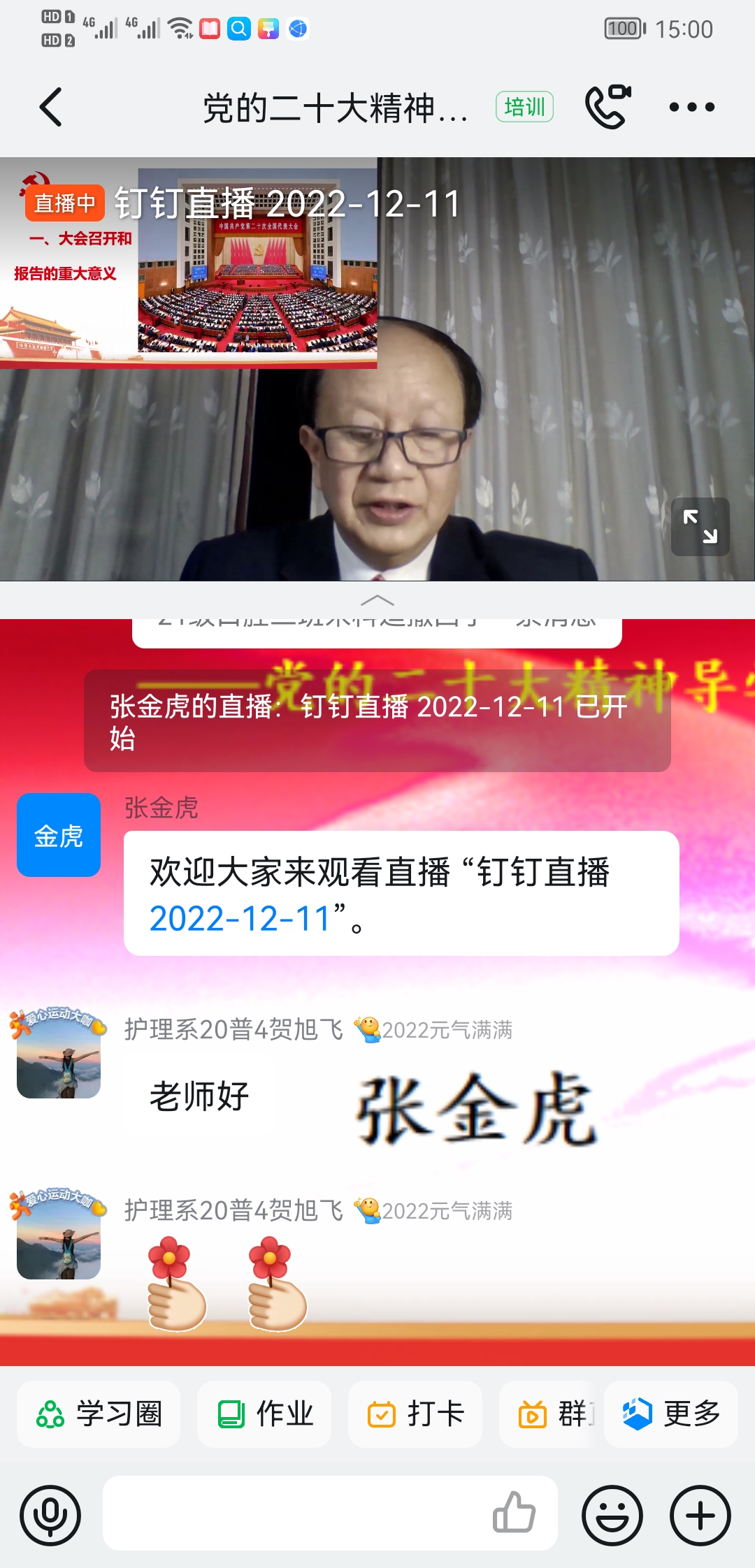Viewport: 755px width, 1568px height.
Task: Open 更多 for more tools
Action: coord(671,1414)
